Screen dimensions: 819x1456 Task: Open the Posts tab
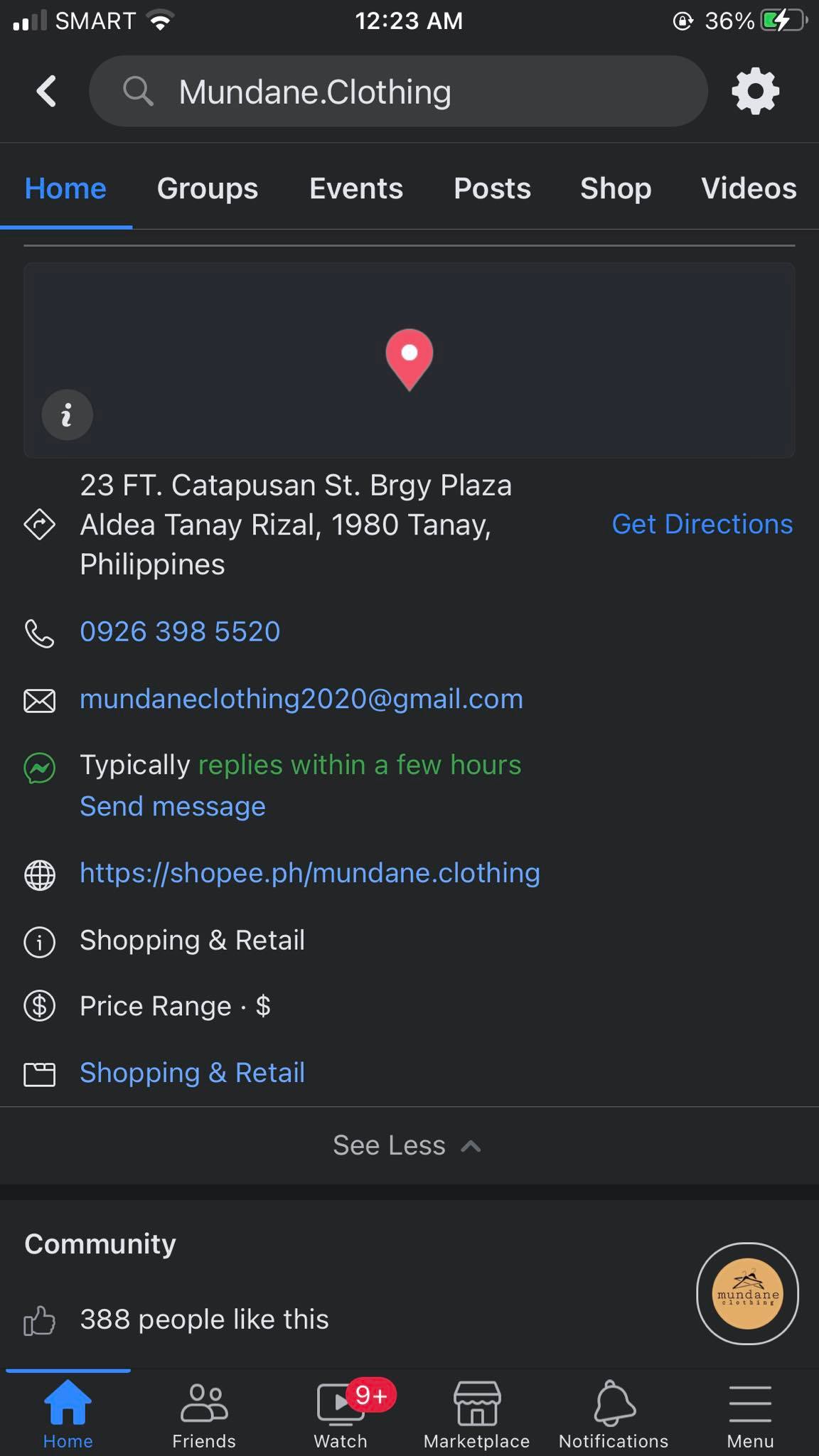tap(492, 188)
